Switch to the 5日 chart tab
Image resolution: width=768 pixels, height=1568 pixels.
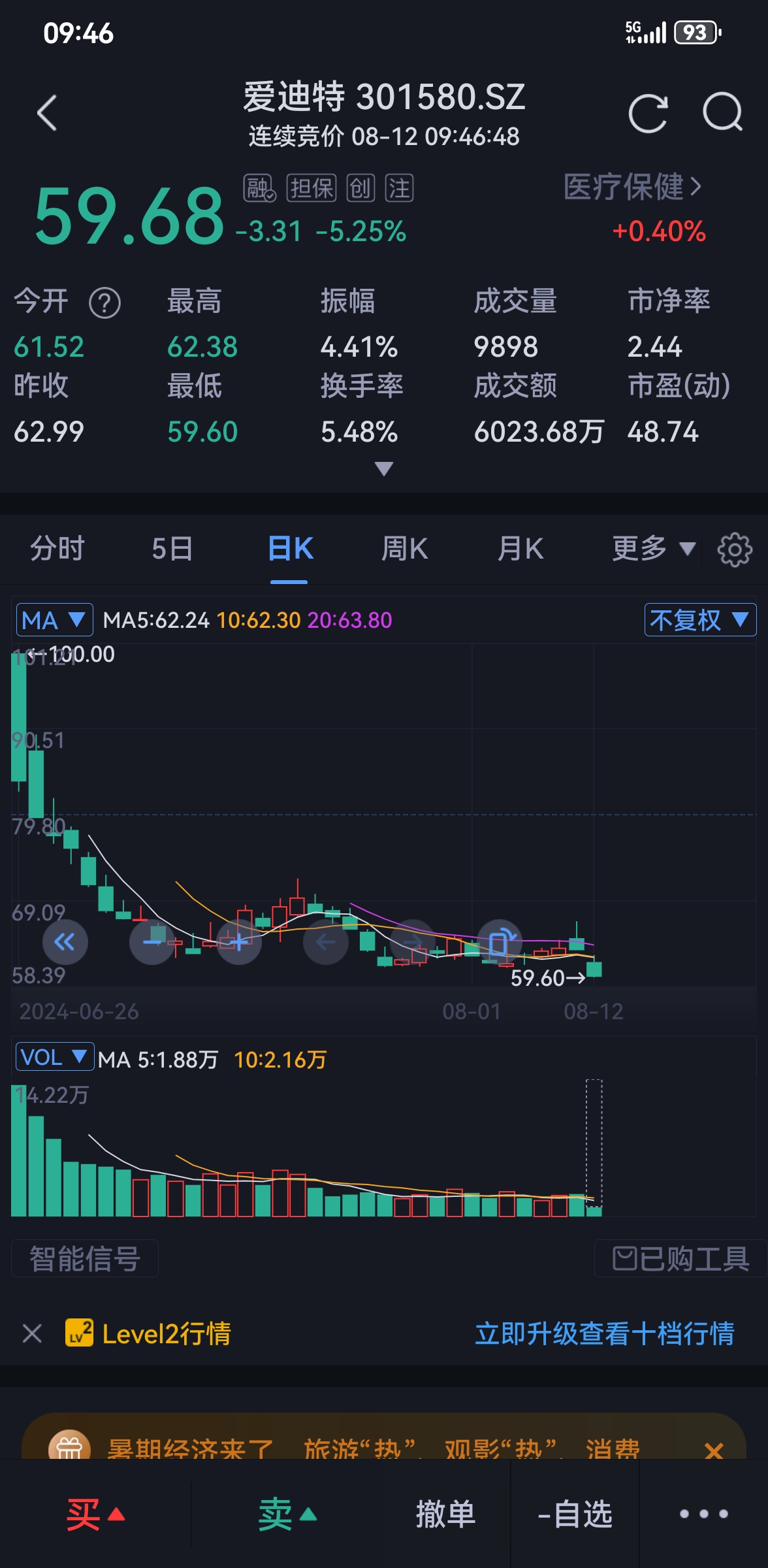pyautogui.click(x=172, y=548)
